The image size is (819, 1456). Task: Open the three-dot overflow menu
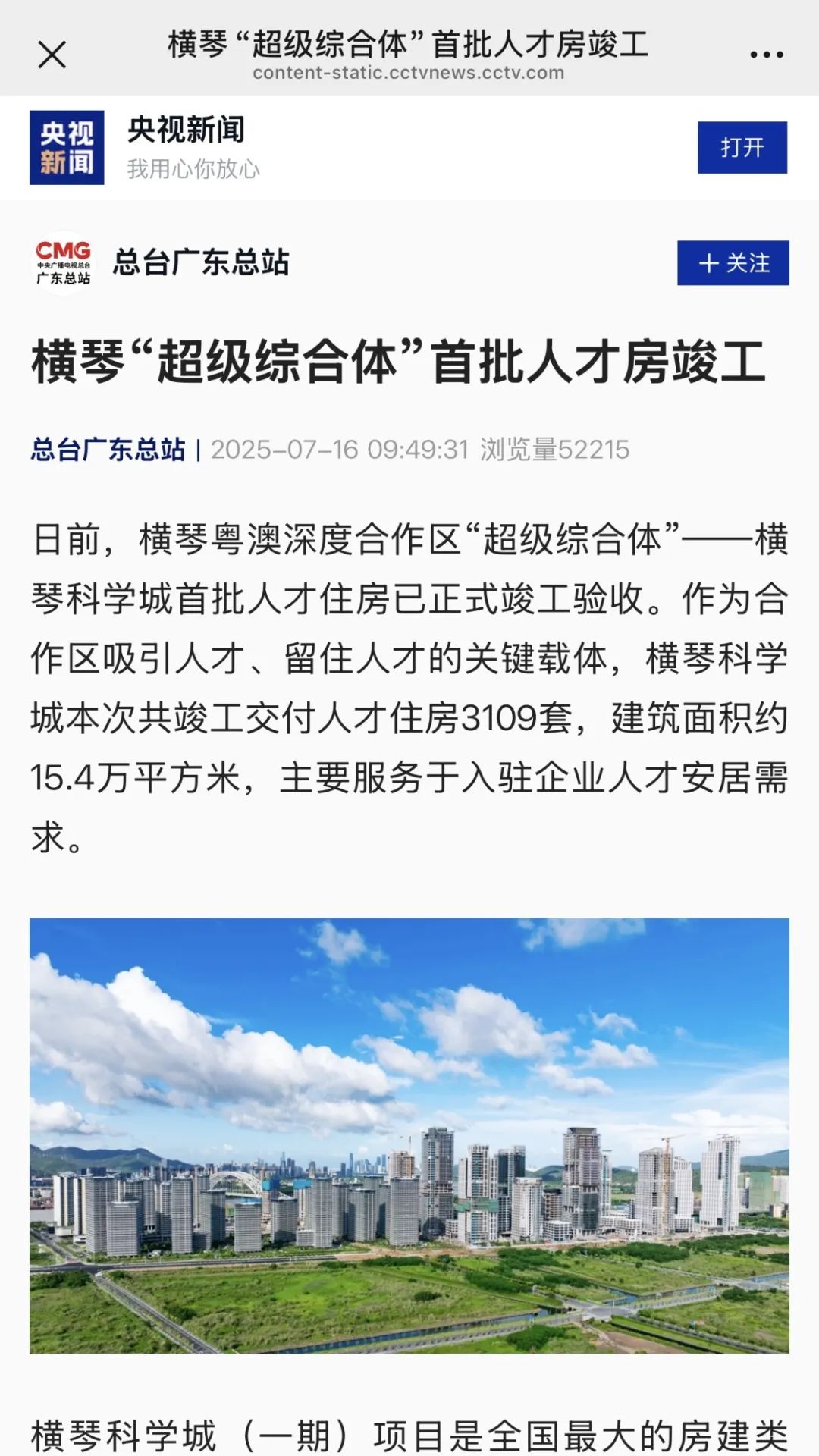(766, 55)
